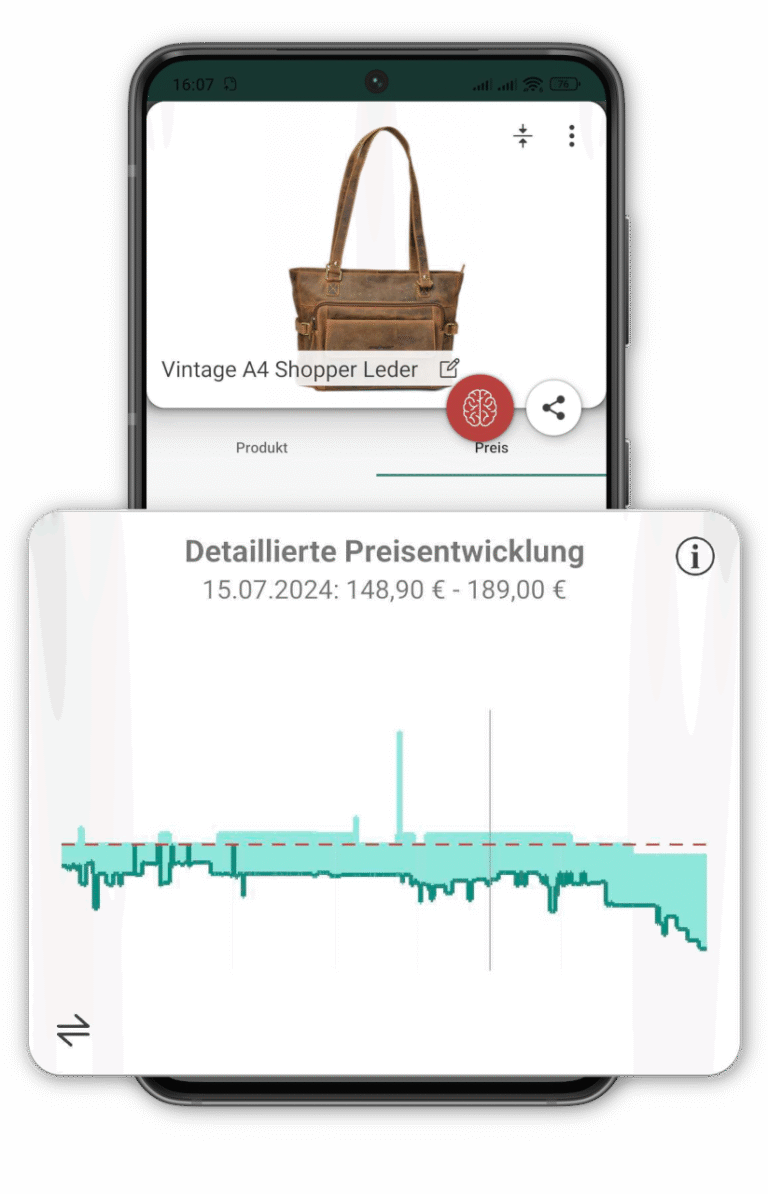The width and height of the screenshot is (768, 1194).
Task: Click the collapse content icon top right
Action: click(x=524, y=135)
